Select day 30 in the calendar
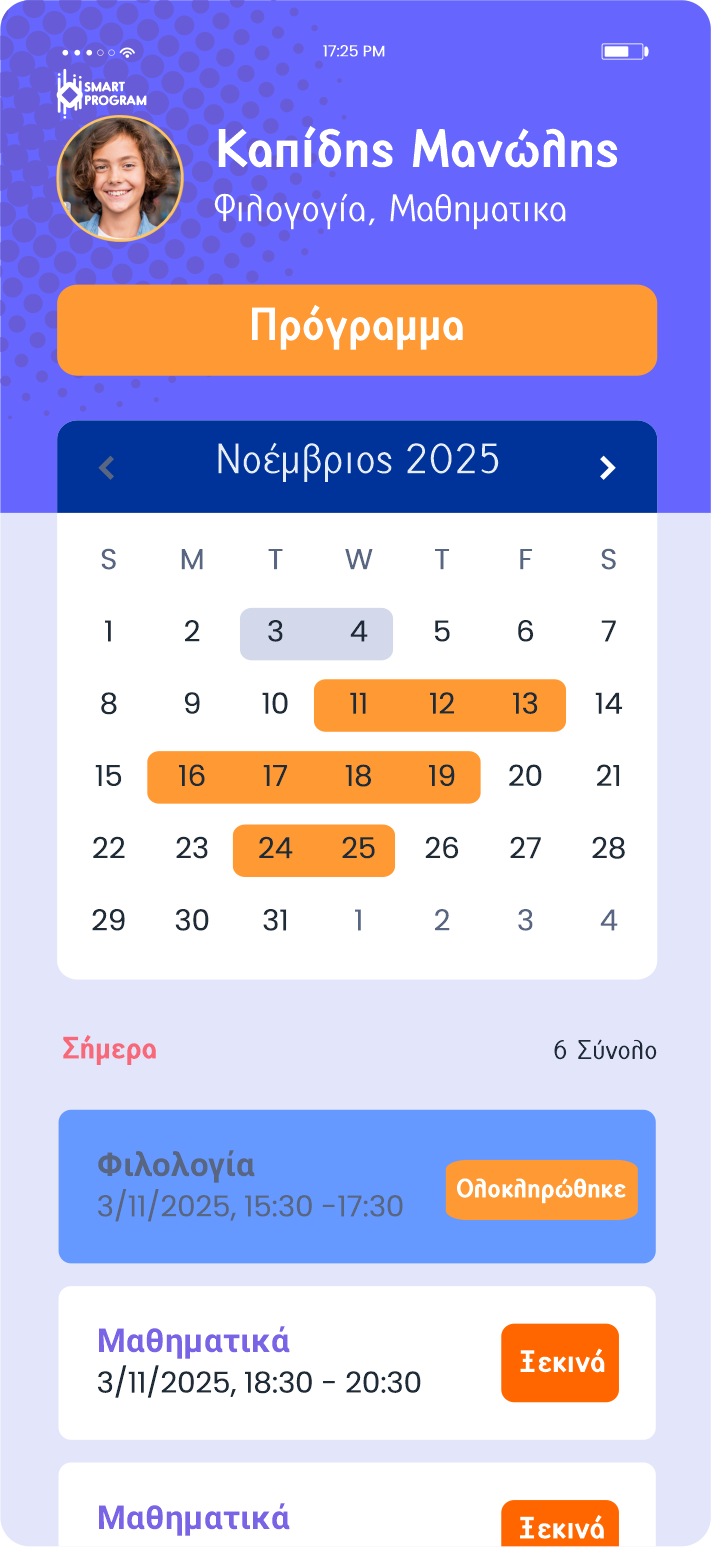Viewport: 711px width, 1547px height. [x=191, y=920]
